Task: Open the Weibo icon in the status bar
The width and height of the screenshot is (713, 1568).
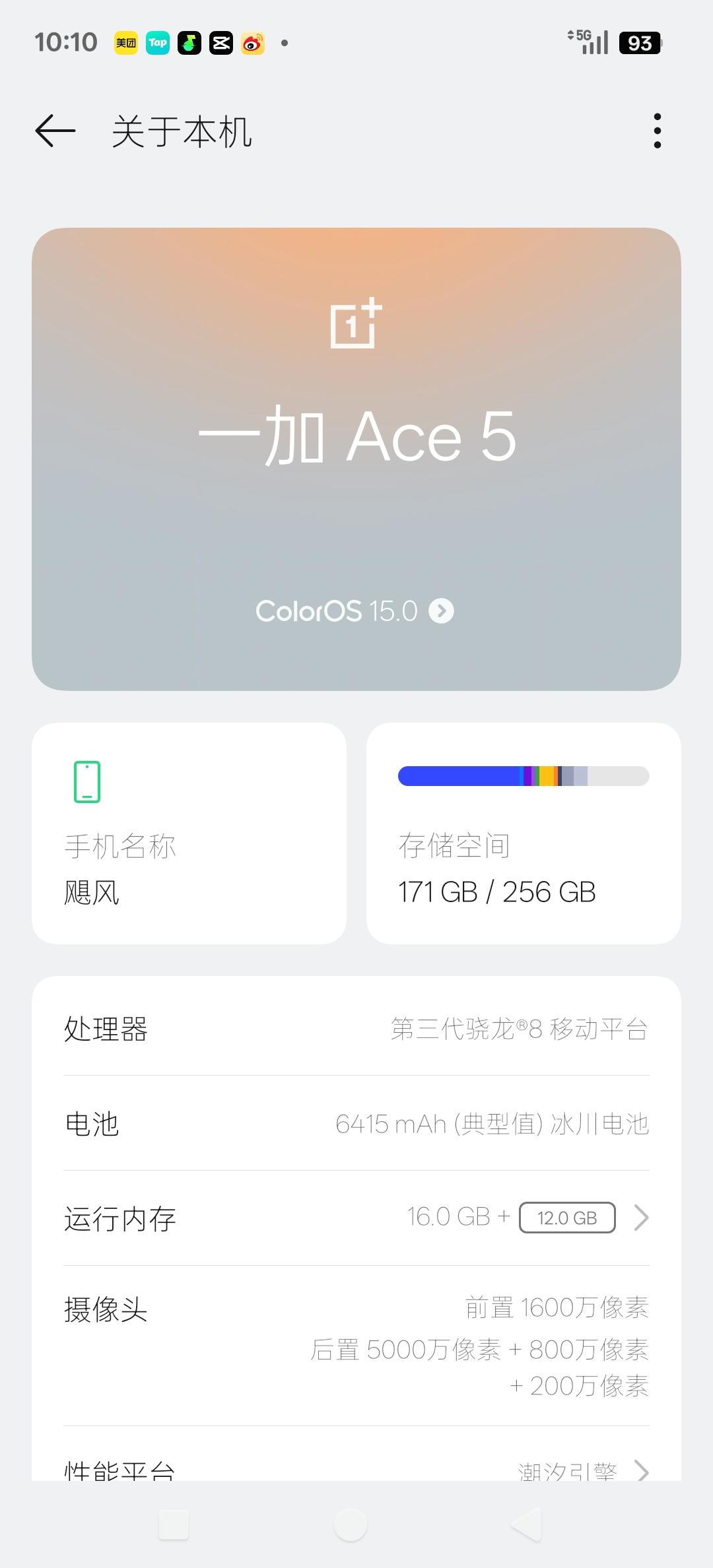Action: (x=253, y=43)
